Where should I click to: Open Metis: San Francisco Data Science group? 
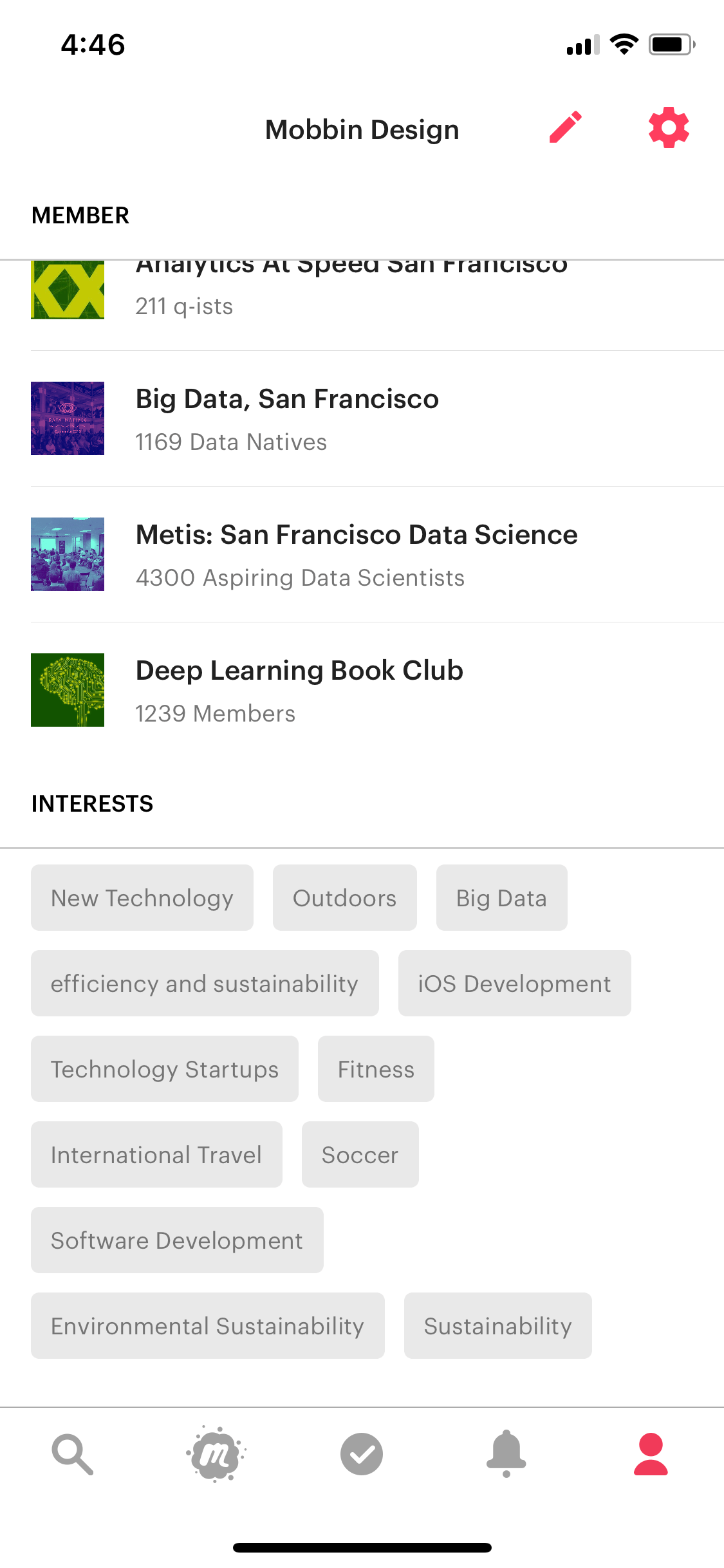coord(377,554)
